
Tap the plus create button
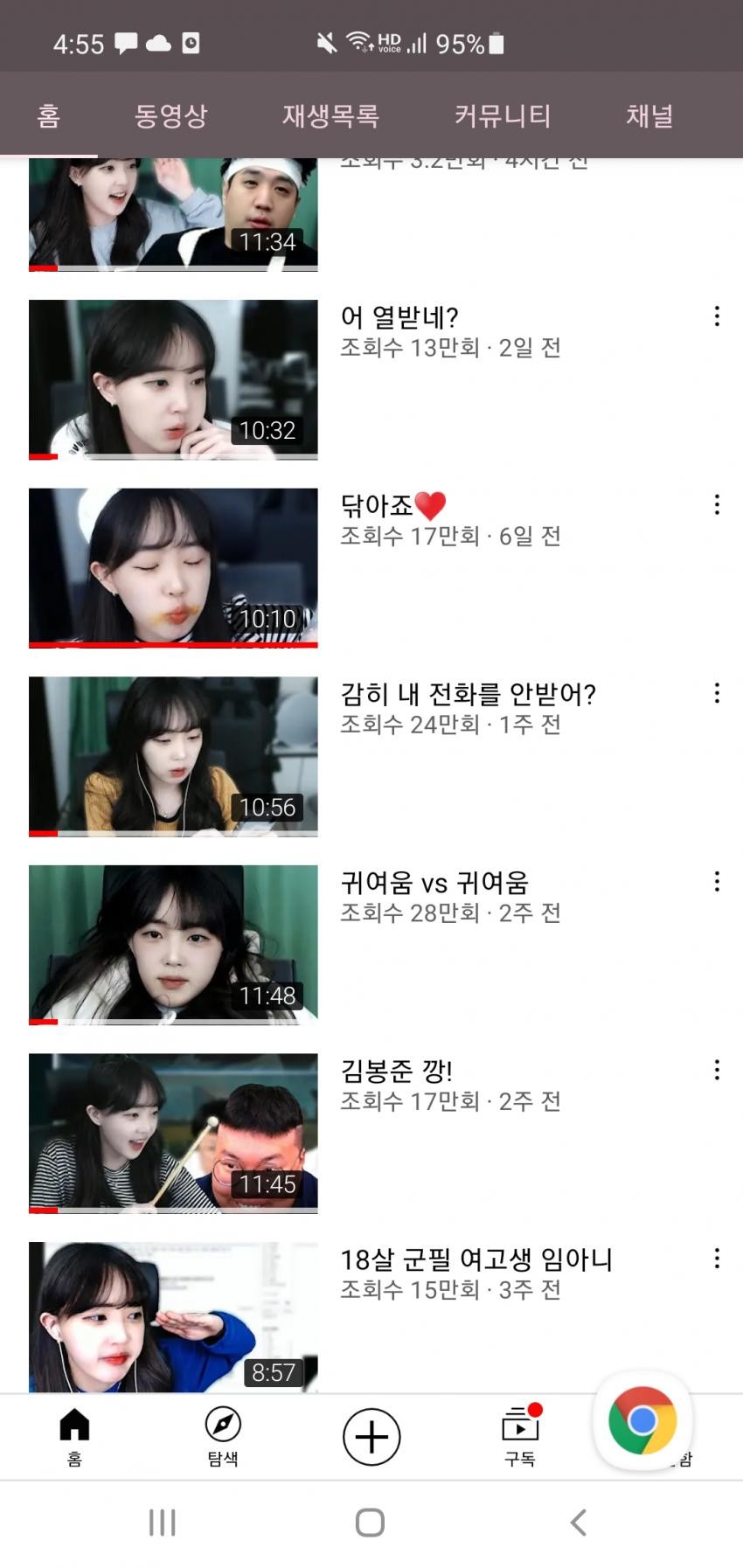371,1437
